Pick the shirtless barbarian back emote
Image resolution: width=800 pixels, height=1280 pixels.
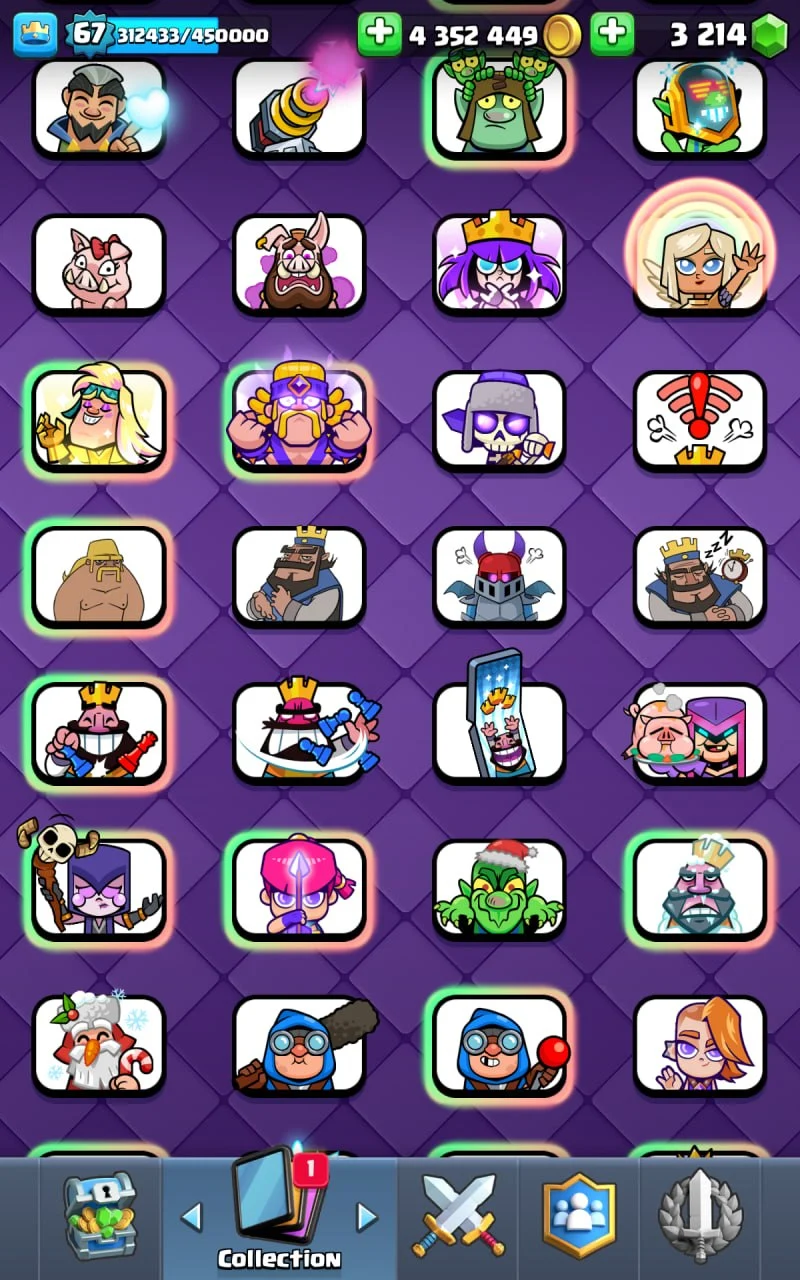[98, 577]
